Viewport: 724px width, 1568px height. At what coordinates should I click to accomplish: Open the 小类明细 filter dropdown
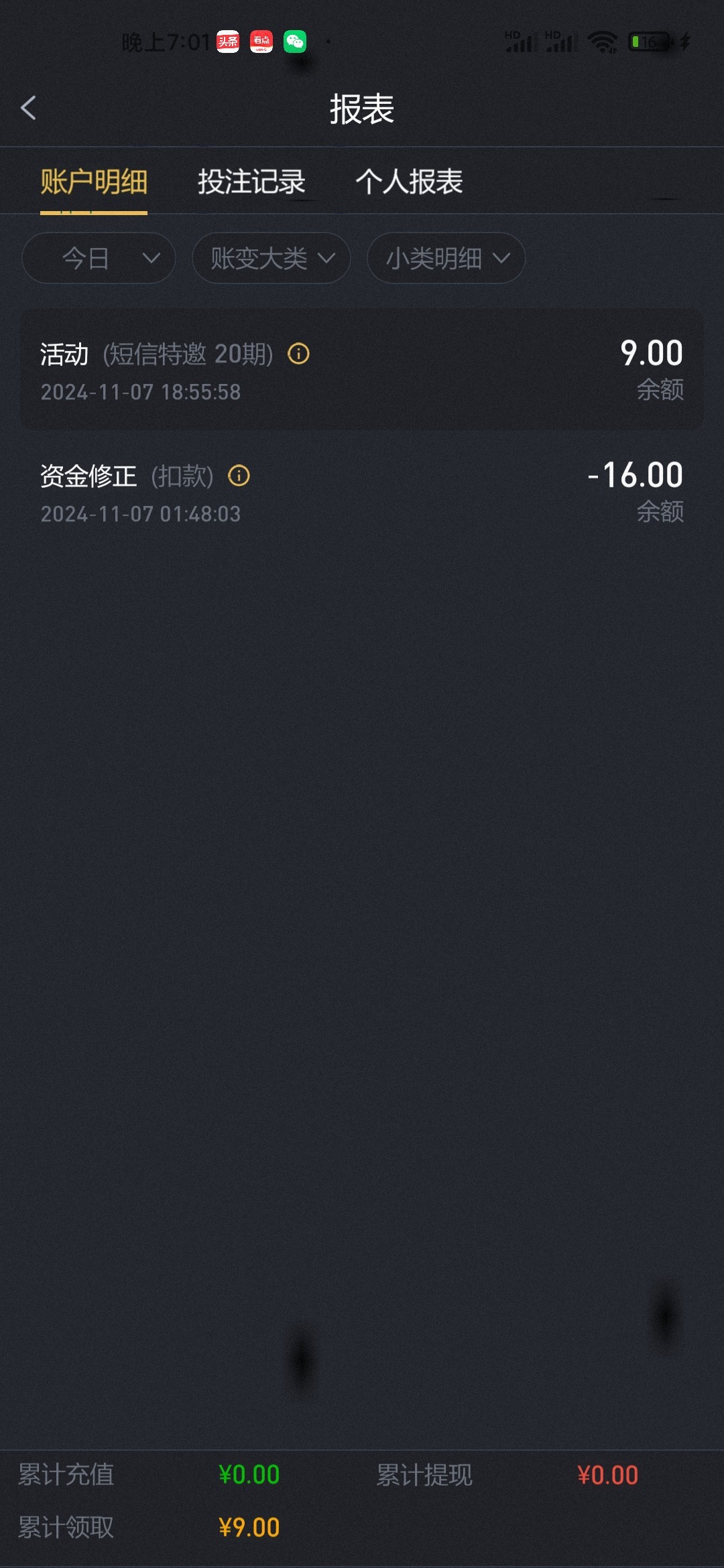446,258
